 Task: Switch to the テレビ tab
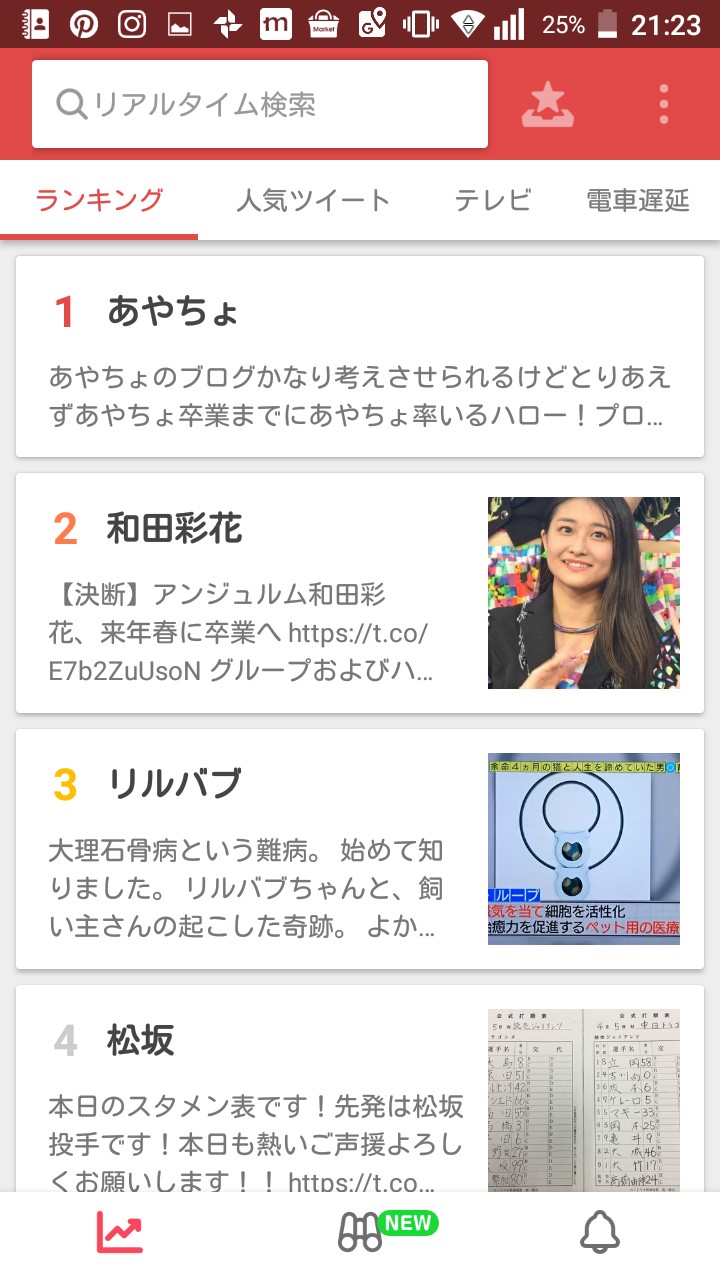492,200
